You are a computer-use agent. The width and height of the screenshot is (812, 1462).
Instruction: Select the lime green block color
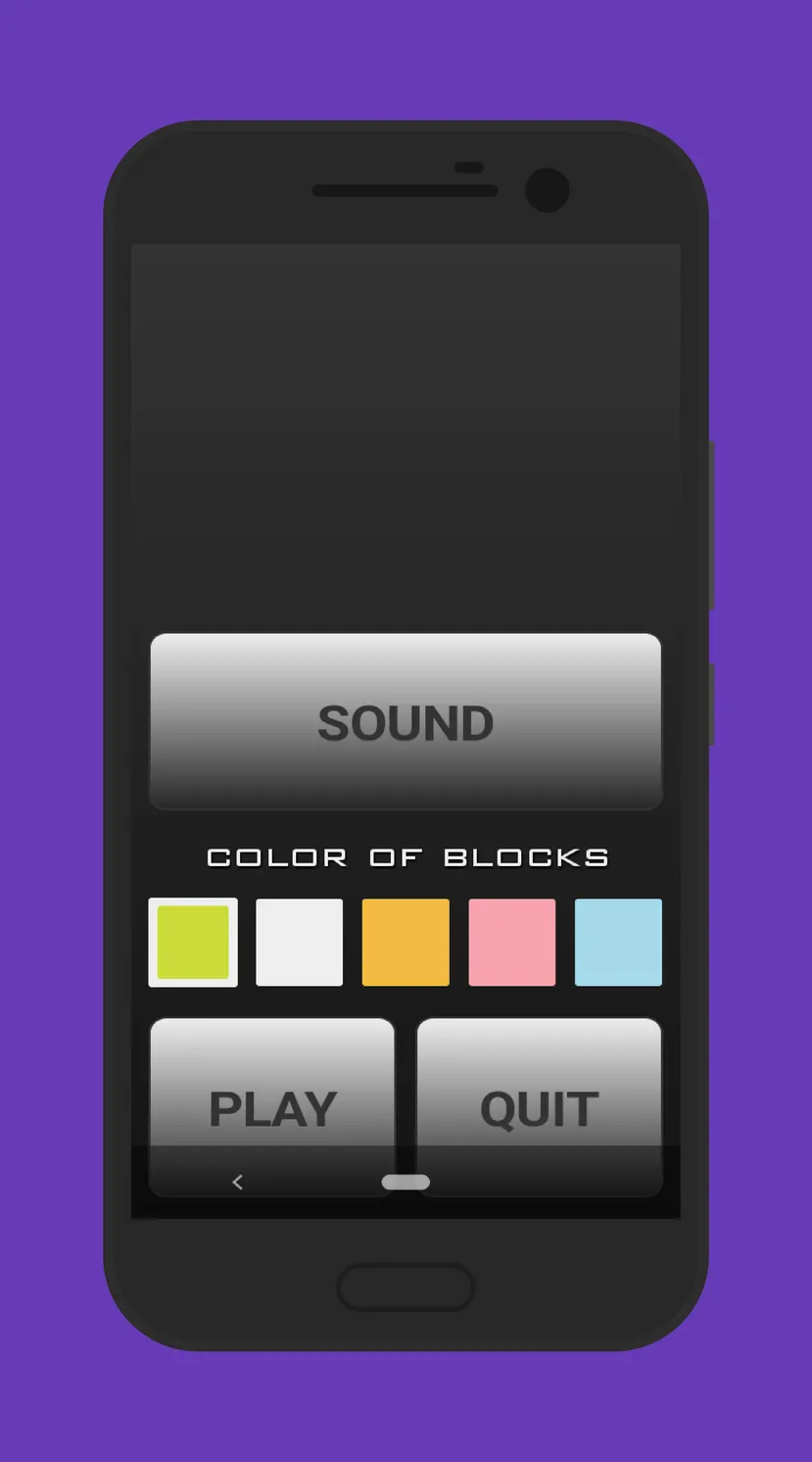tap(193, 943)
